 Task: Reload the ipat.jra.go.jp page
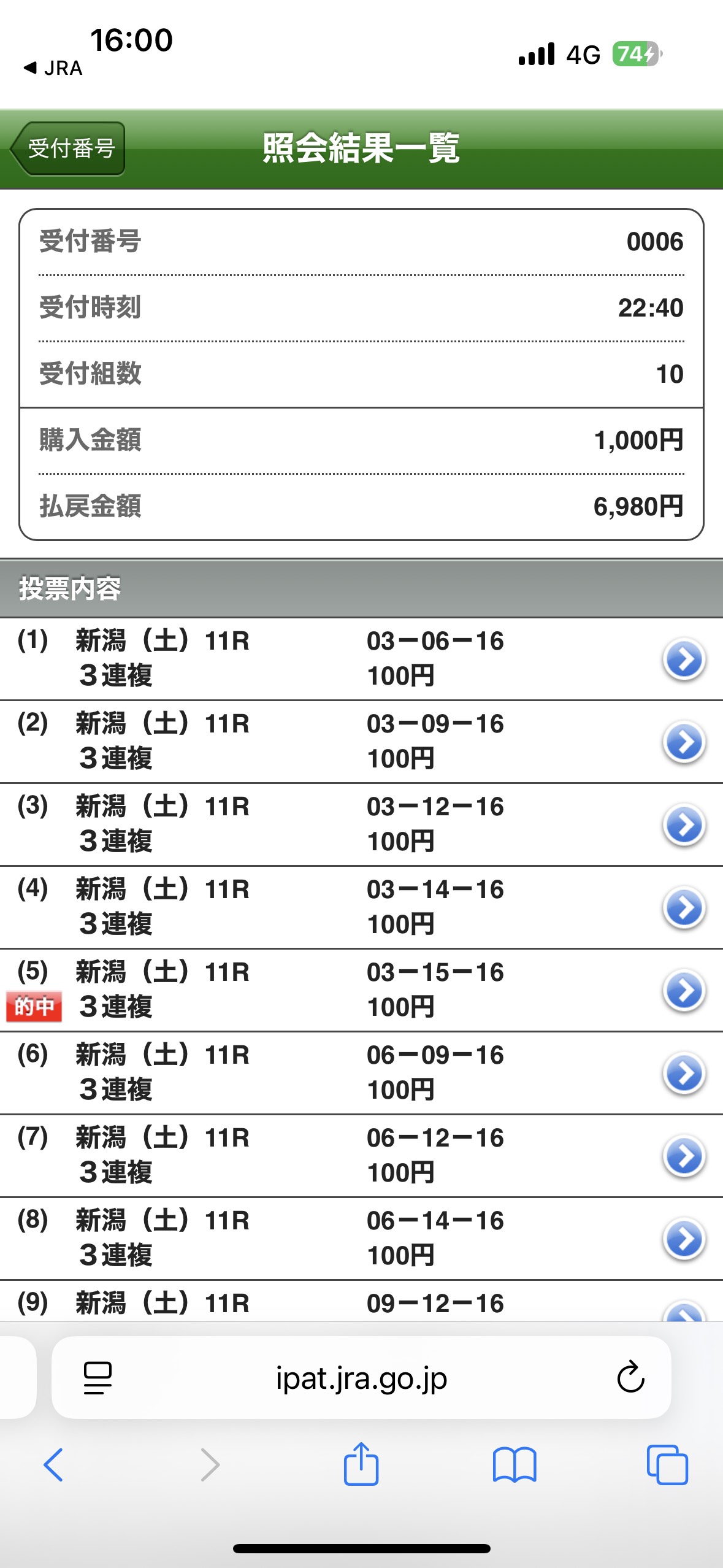630,1378
